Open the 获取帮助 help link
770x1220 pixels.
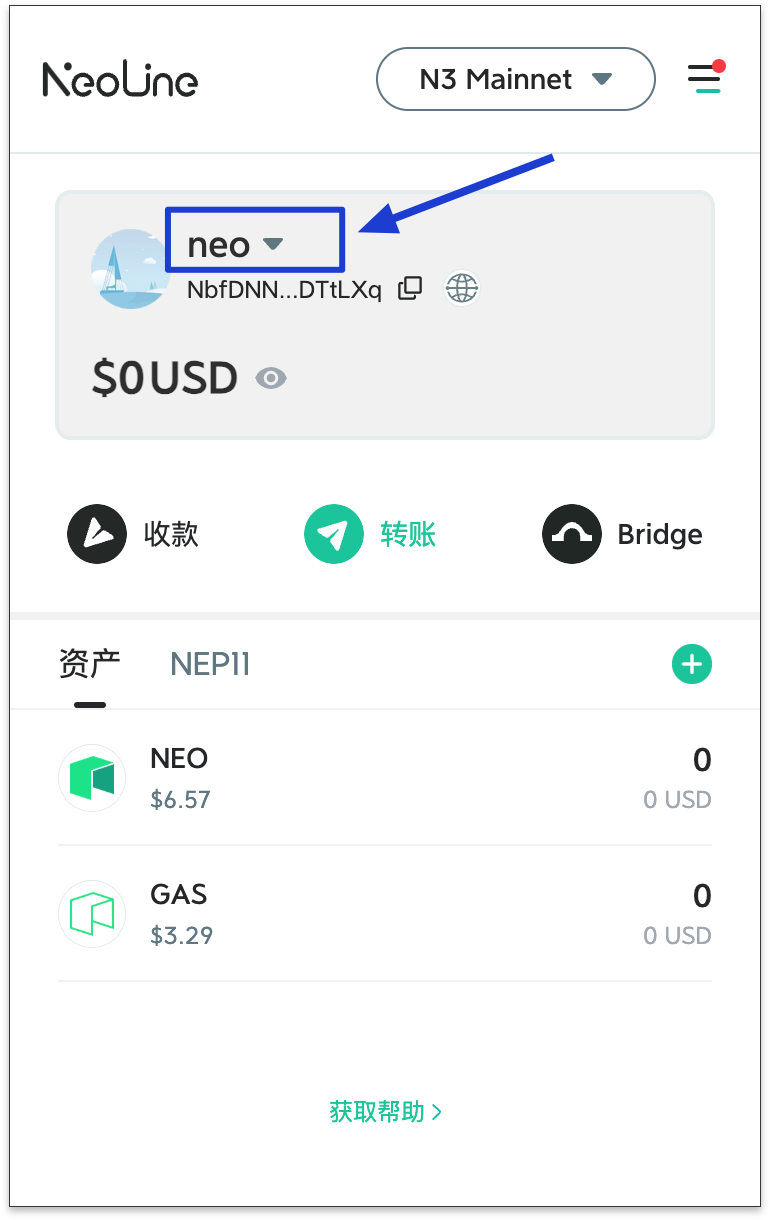[385, 1111]
